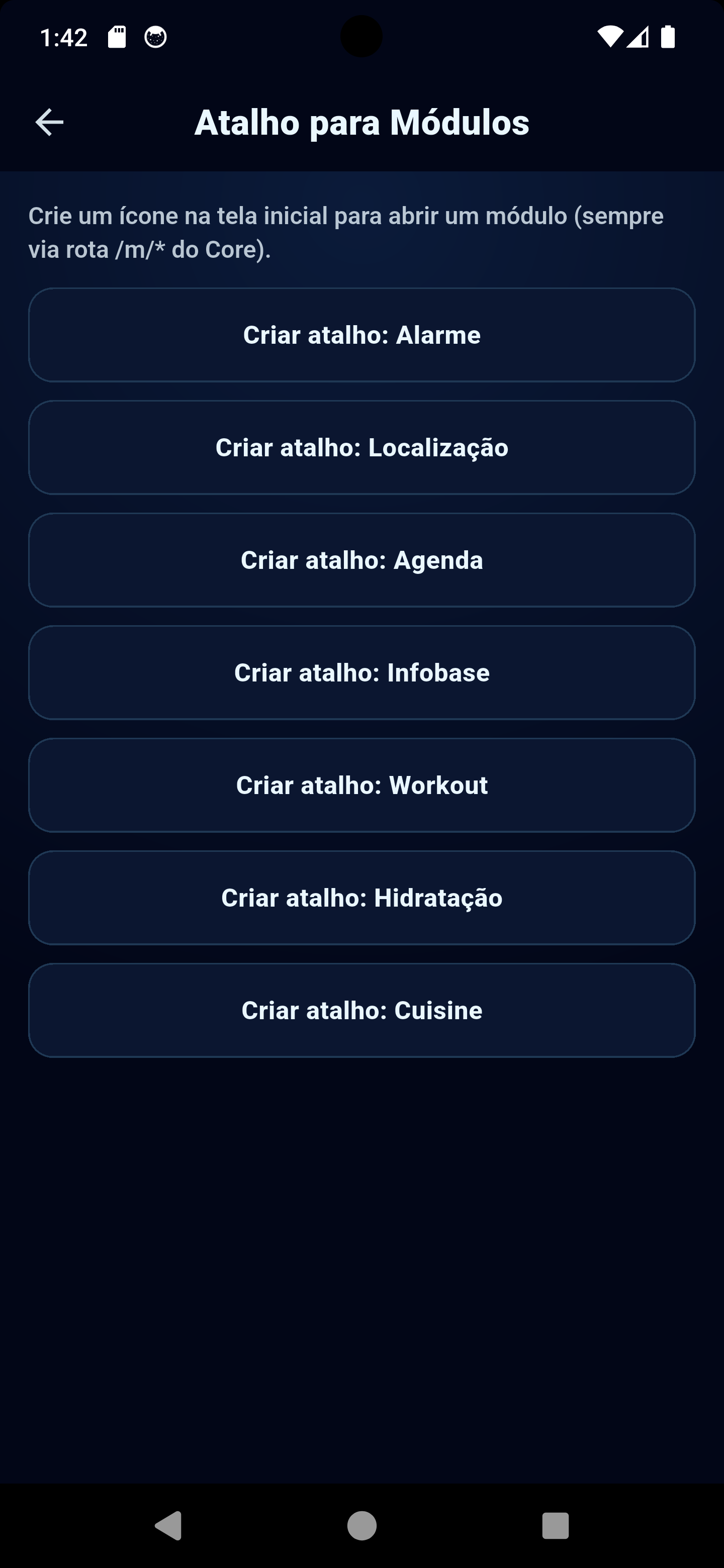Tap the cellular signal icon
This screenshot has height=1568, width=724.
(x=637, y=37)
